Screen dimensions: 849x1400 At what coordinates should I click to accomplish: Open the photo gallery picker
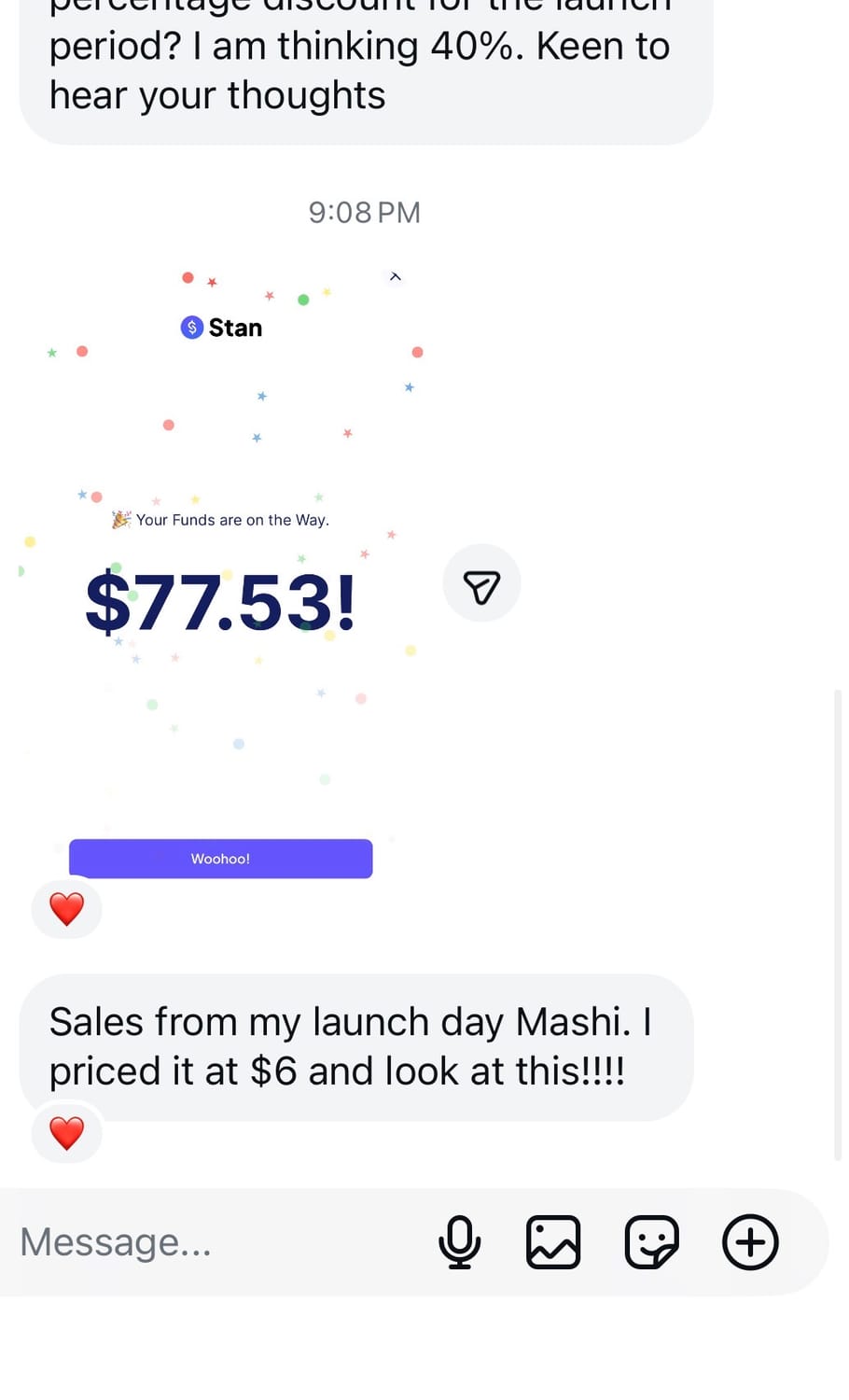pos(553,1242)
